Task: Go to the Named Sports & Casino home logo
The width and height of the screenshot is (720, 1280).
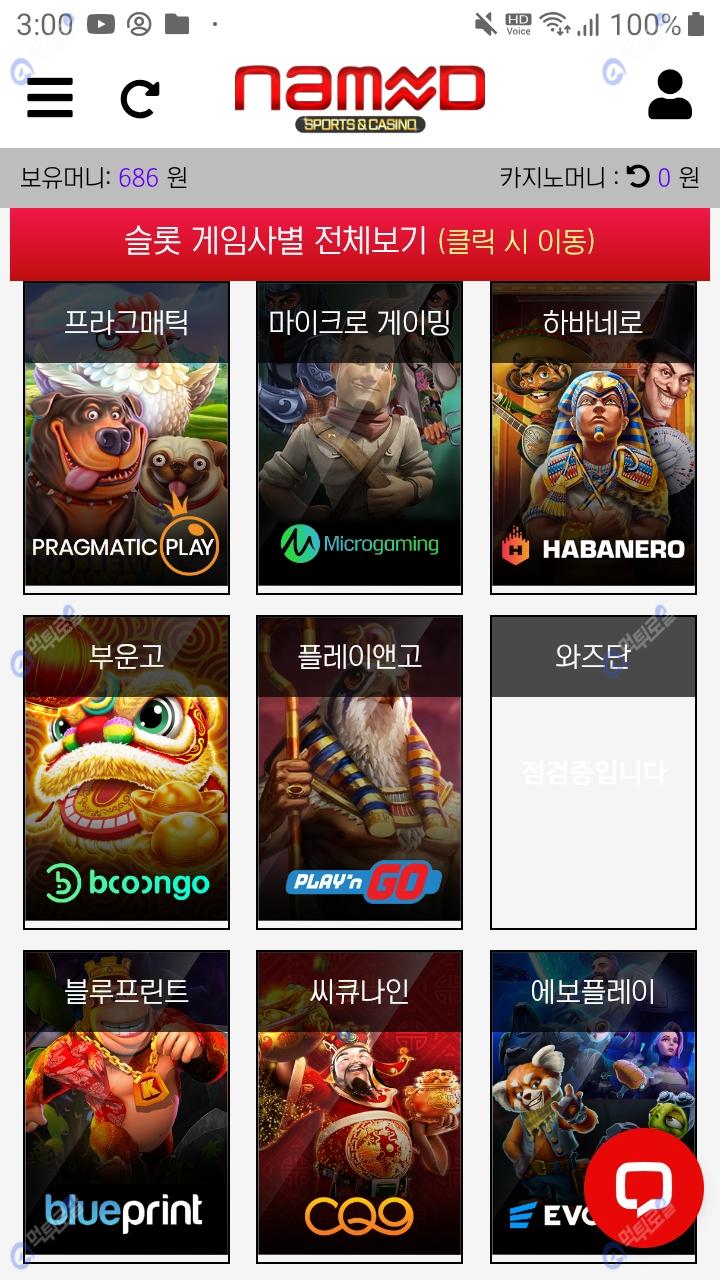Action: point(360,98)
